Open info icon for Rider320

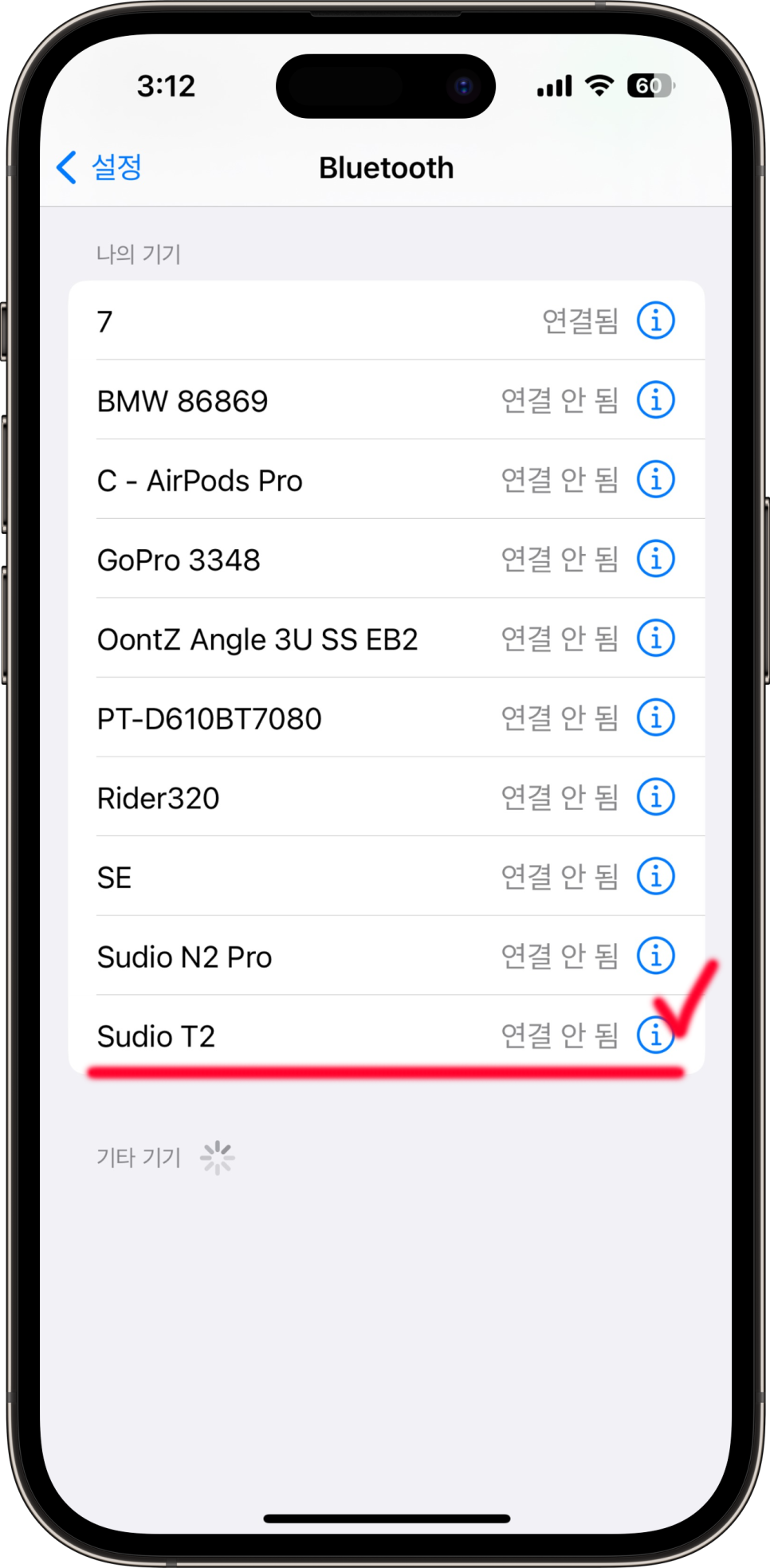coord(655,796)
